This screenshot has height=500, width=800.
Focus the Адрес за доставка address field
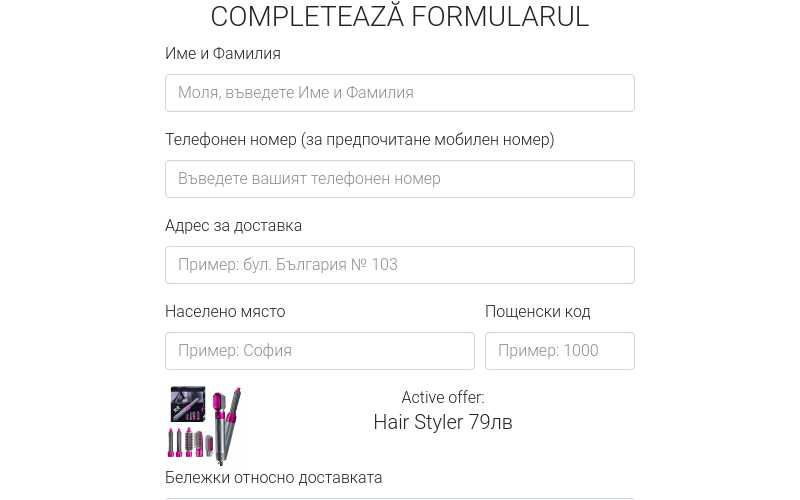[x=399, y=265]
